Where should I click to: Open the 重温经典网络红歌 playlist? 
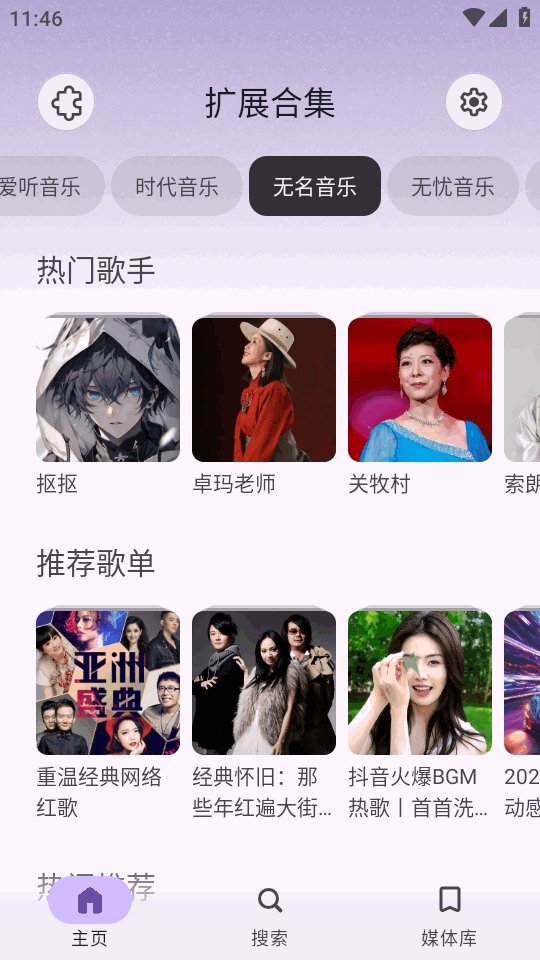[108, 714]
